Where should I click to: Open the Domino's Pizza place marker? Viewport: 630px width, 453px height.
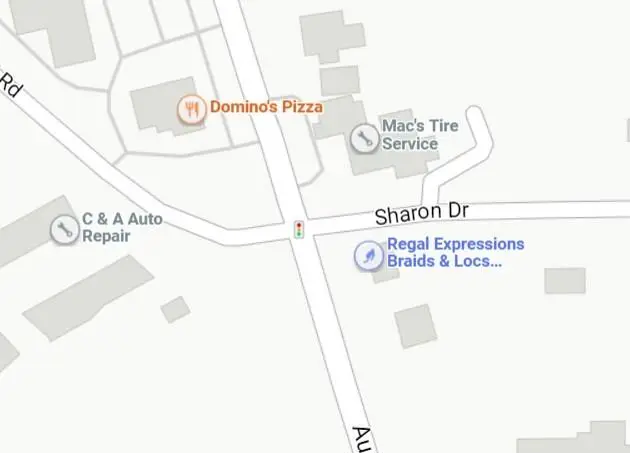tap(191, 108)
